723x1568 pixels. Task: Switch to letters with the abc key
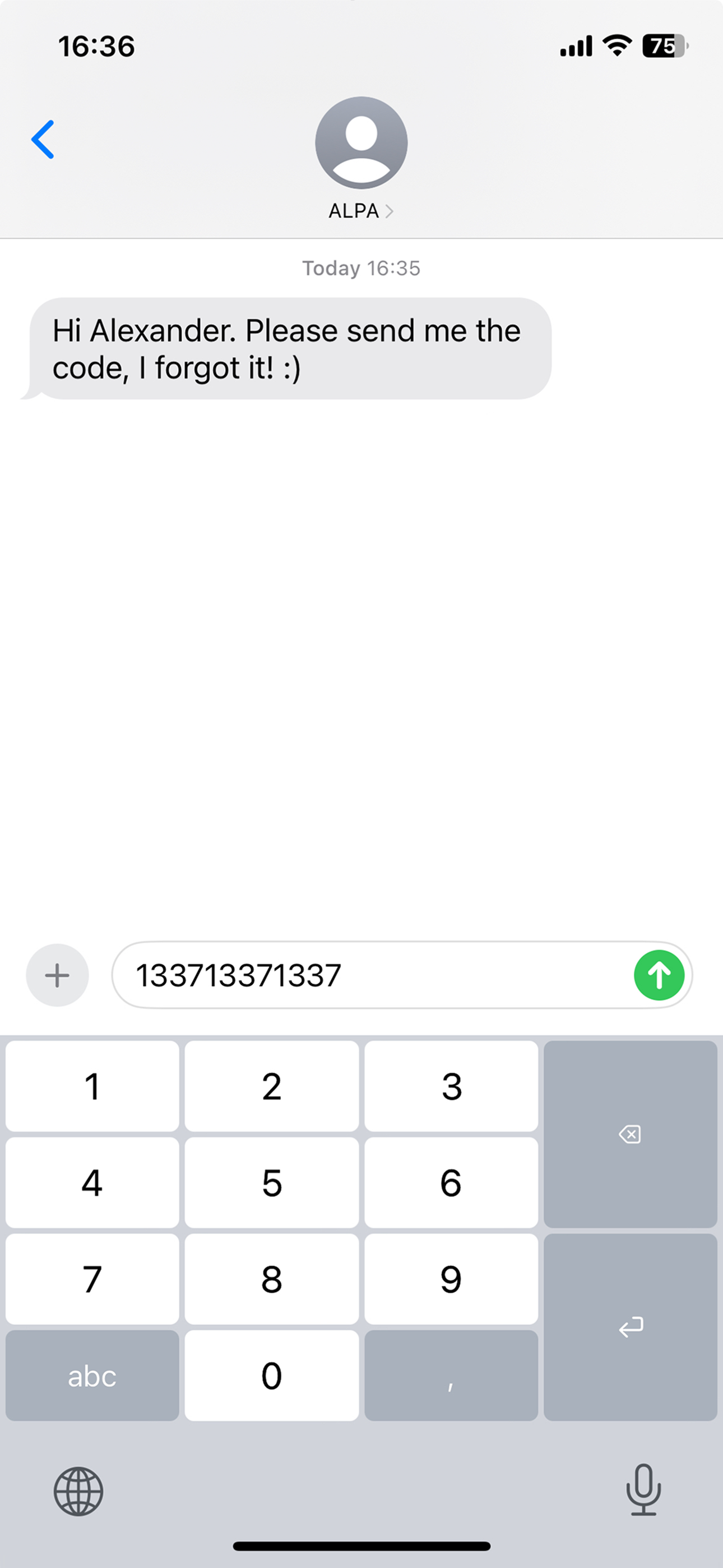pos(92,1376)
